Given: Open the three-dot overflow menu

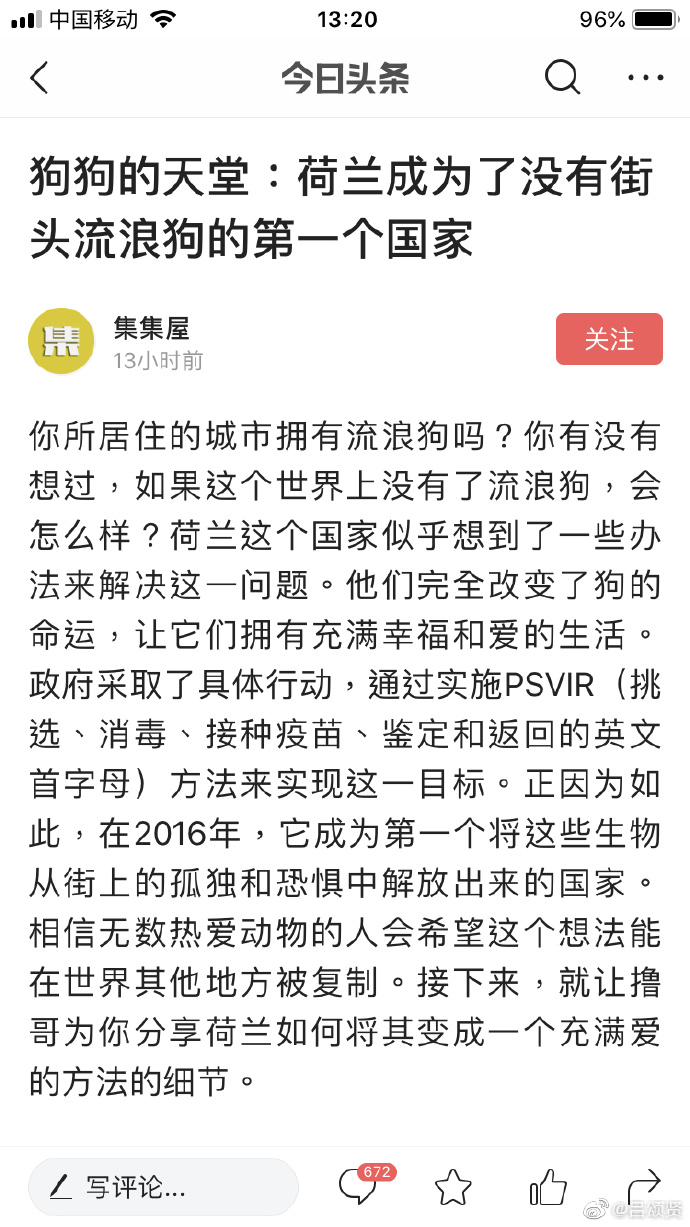Looking at the screenshot, I should 645,78.
